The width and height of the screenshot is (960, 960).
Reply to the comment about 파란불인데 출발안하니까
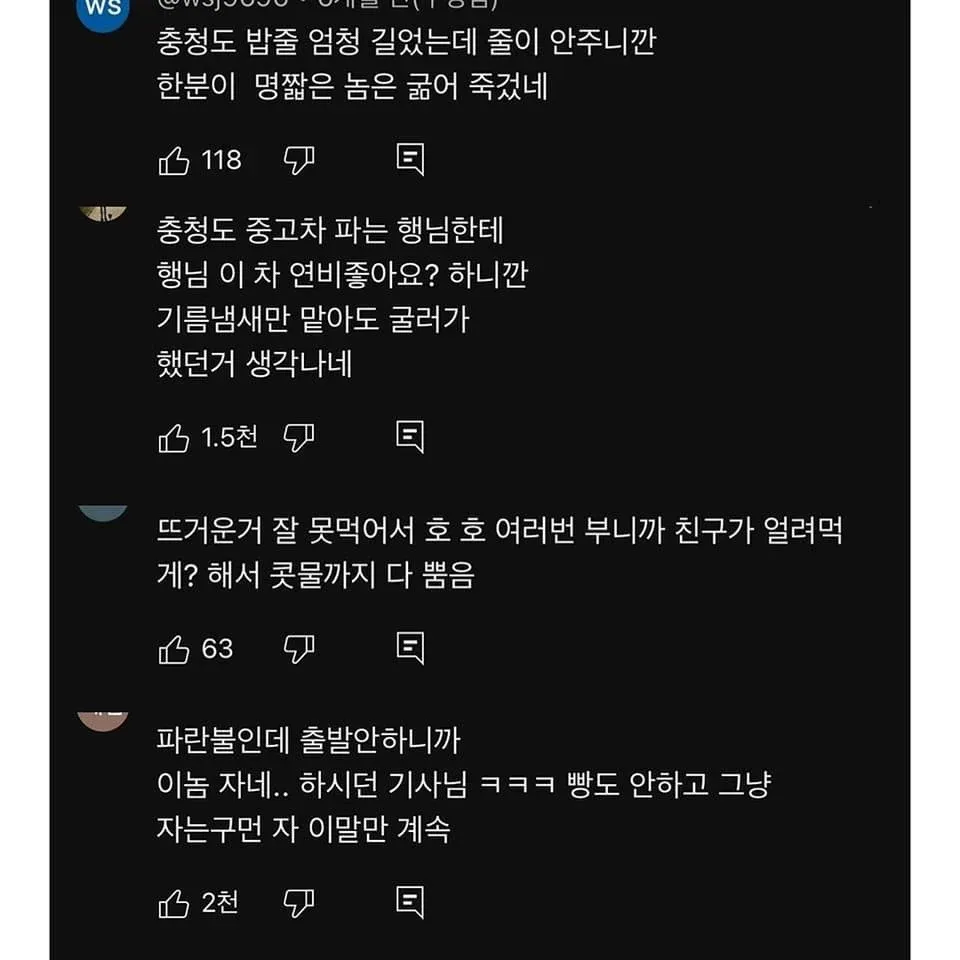pyautogui.click(x=410, y=902)
